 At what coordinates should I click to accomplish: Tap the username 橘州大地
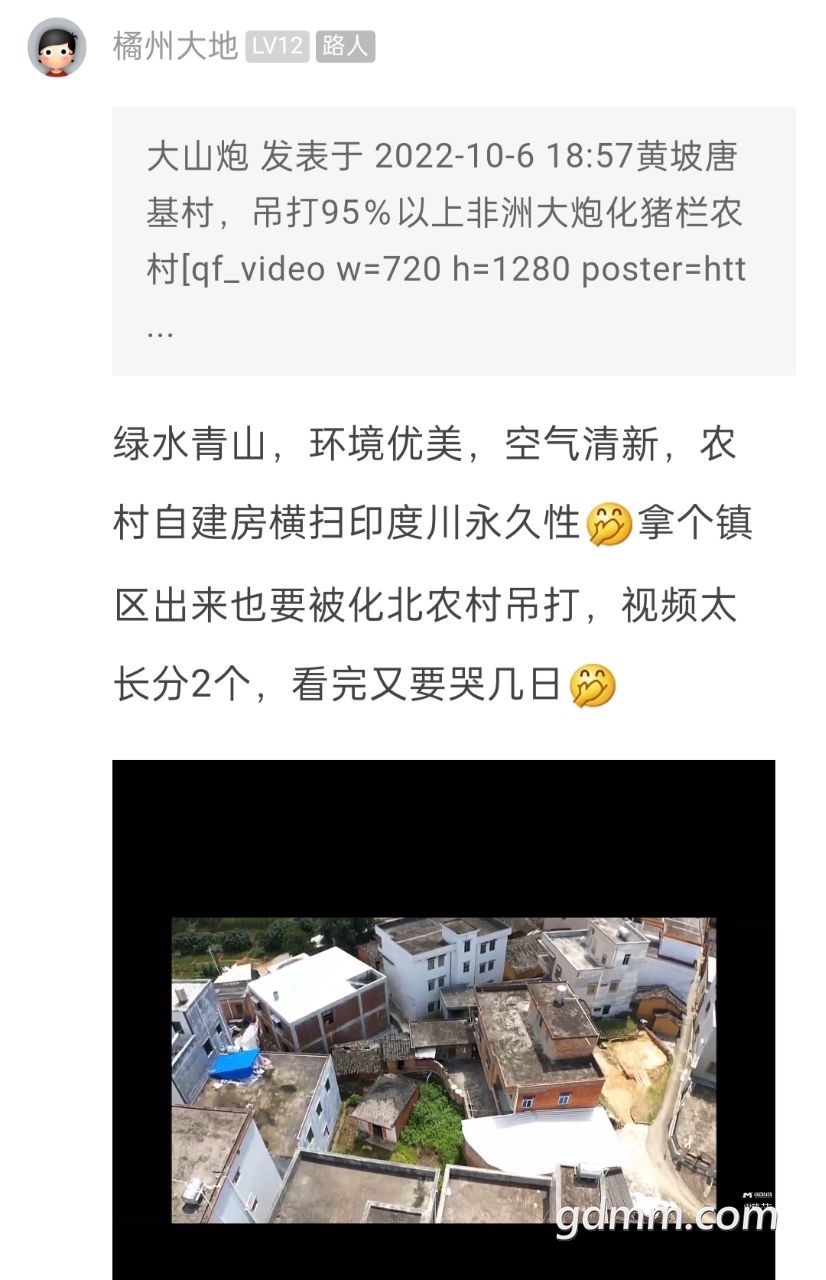175,46
